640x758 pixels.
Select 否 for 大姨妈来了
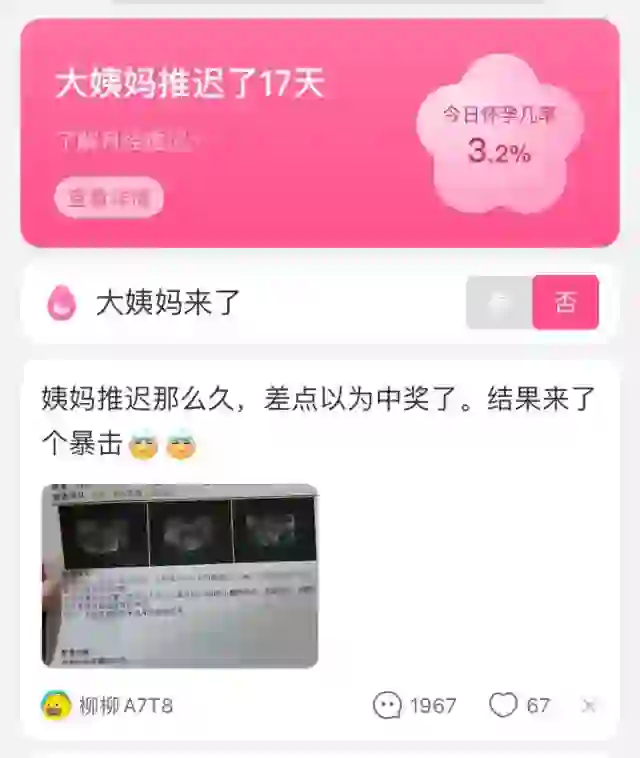click(x=566, y=302)
